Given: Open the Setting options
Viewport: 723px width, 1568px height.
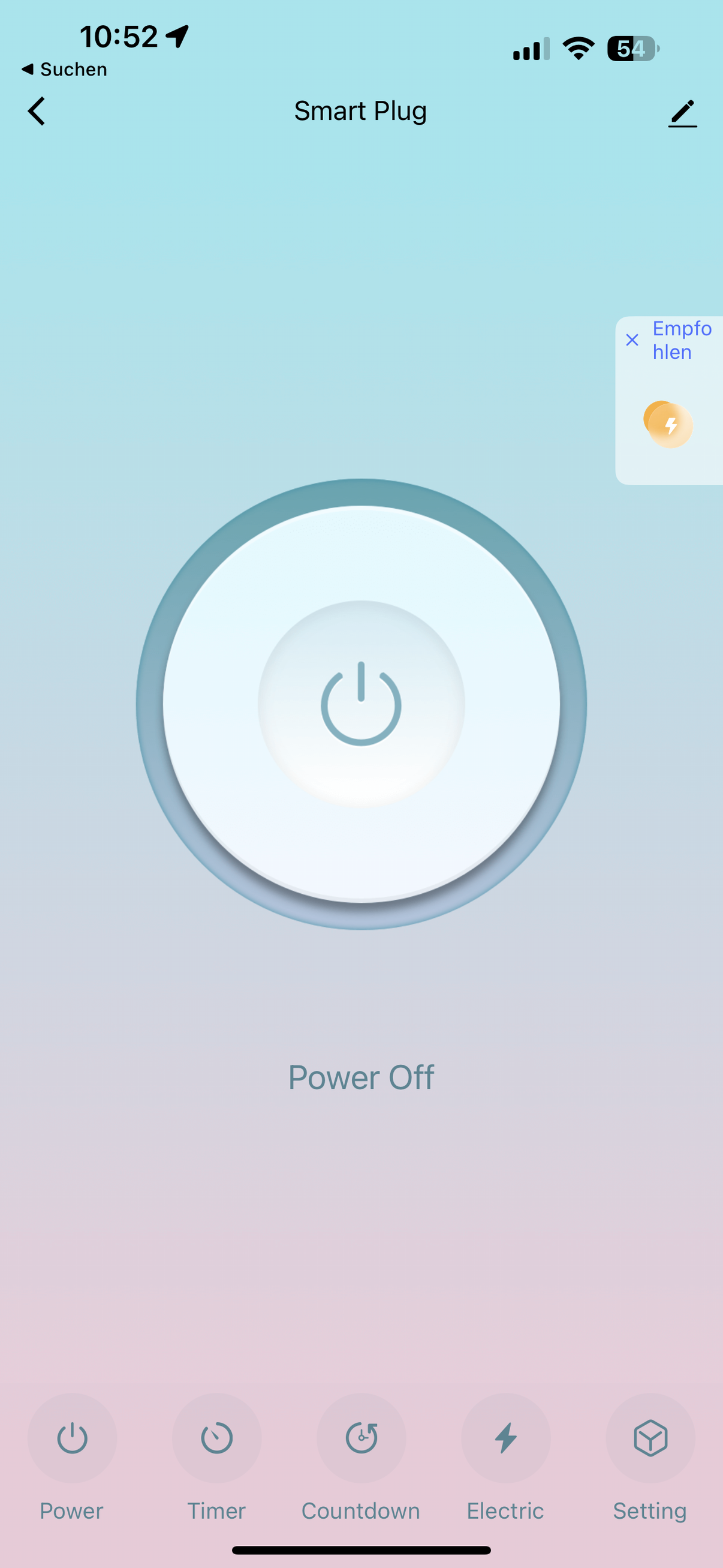Looking at the screenshot, I should coord(650,1438).
